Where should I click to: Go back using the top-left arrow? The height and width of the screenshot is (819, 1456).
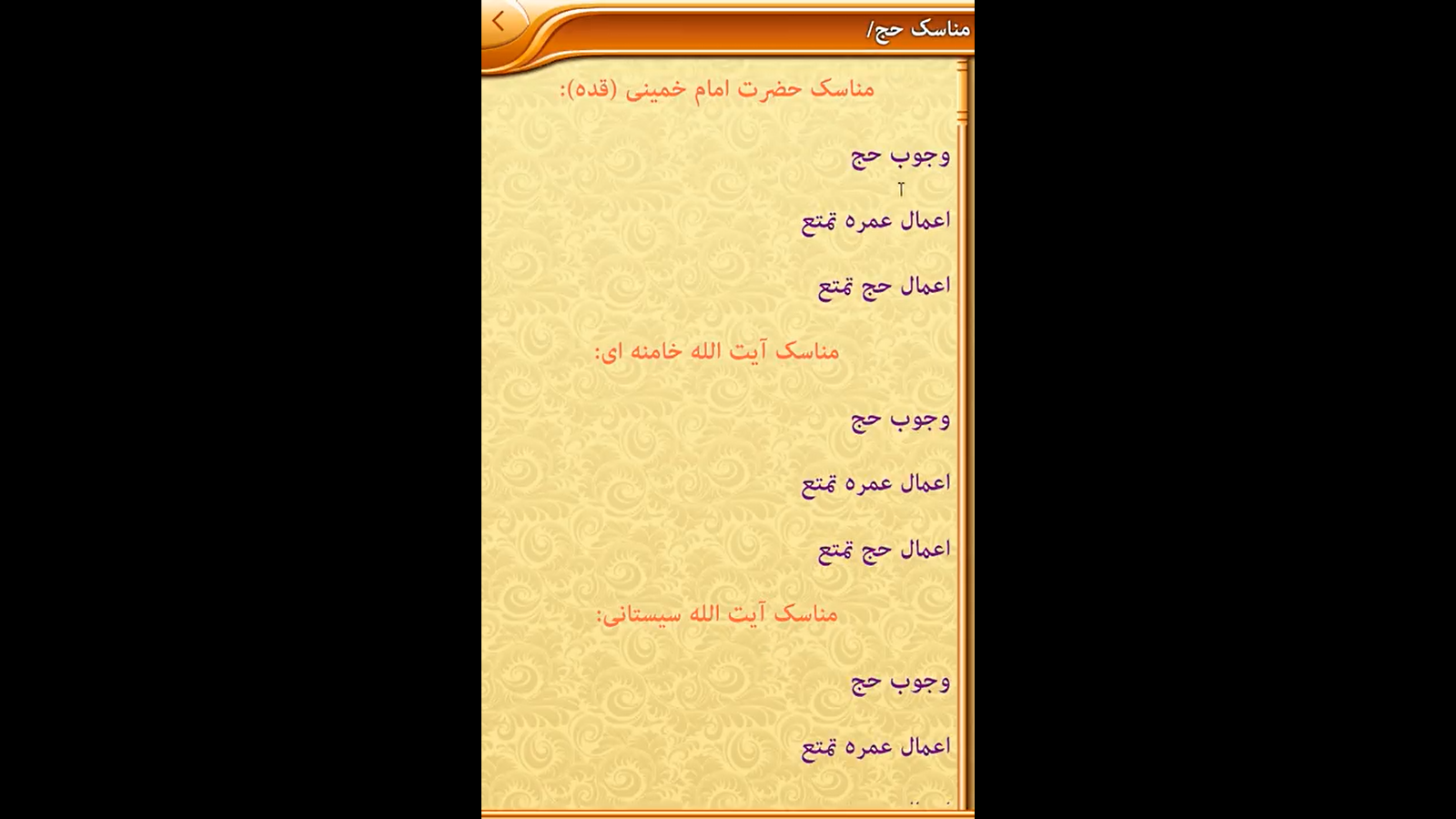click(500, 22)
